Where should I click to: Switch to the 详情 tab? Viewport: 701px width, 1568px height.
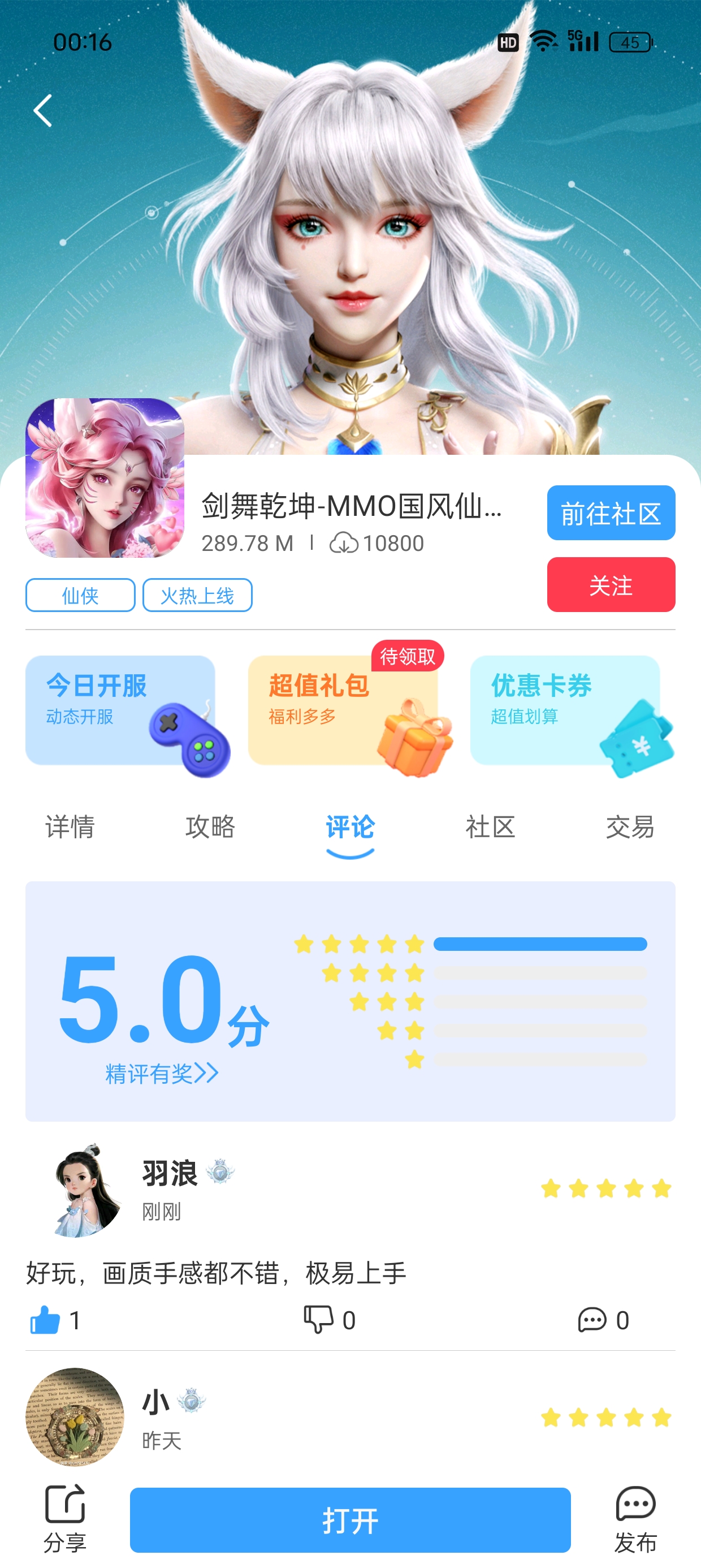[70, 826]
